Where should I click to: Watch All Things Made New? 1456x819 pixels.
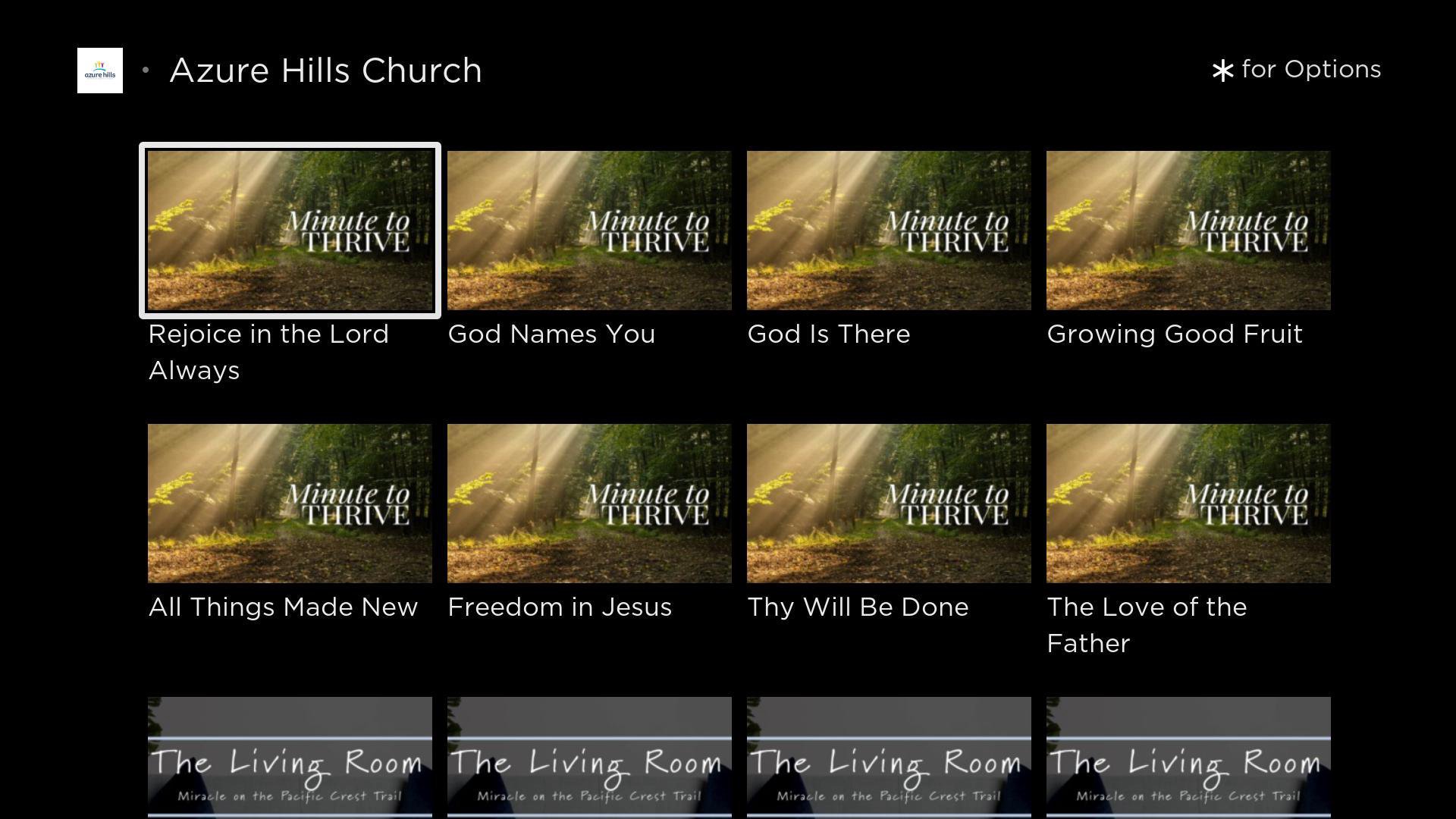click(x=290, y=504)
